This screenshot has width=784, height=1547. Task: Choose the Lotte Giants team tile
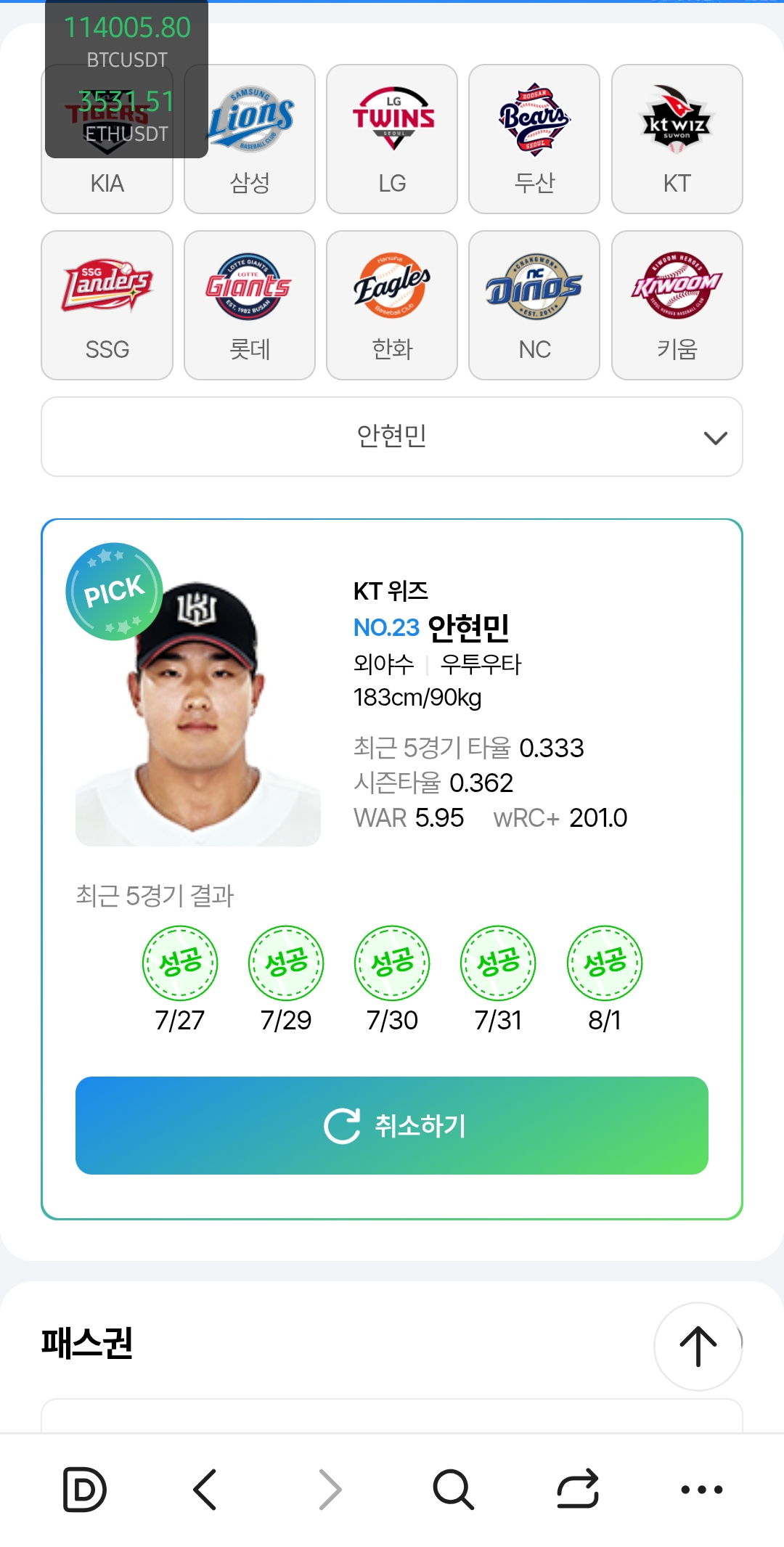pos(250,305)
